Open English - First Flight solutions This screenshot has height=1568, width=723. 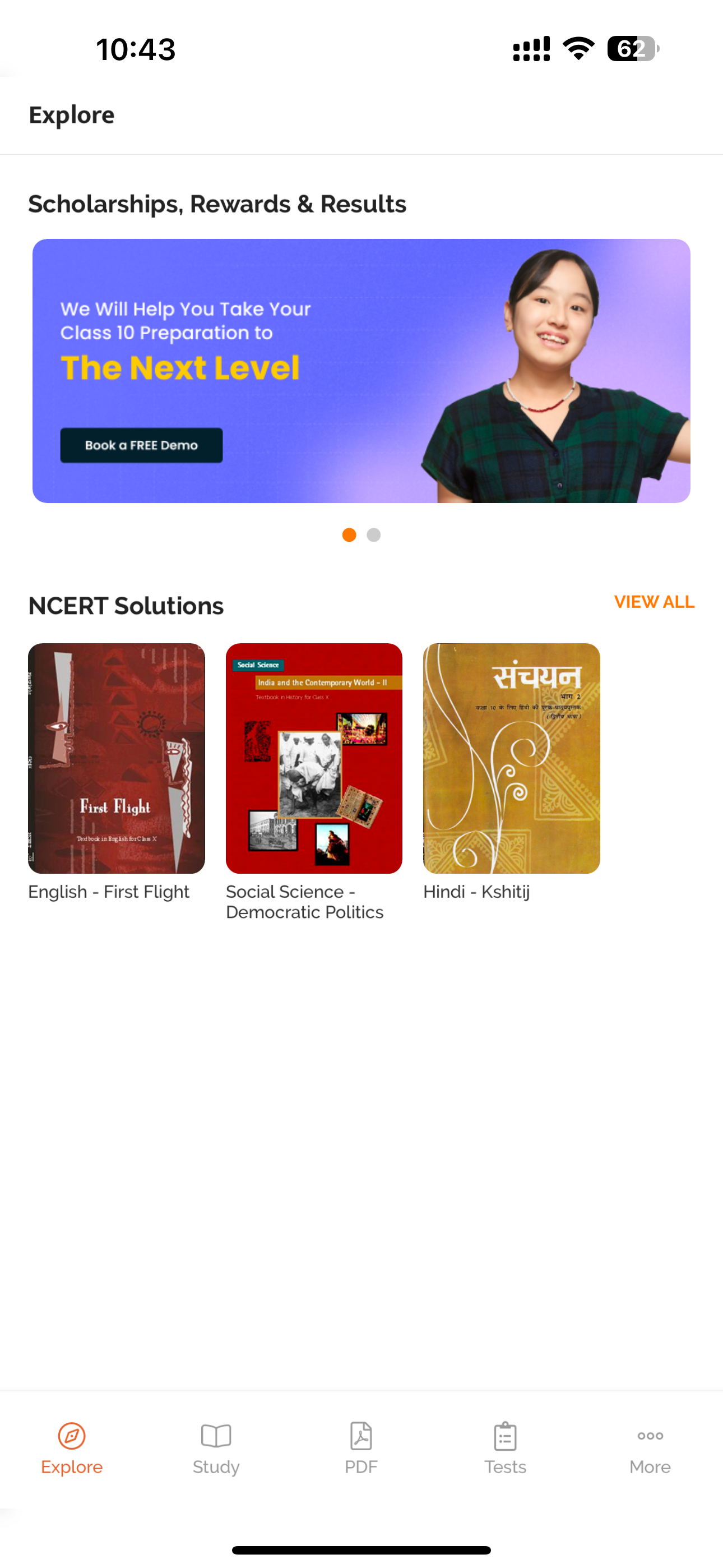tap(116, 758)
